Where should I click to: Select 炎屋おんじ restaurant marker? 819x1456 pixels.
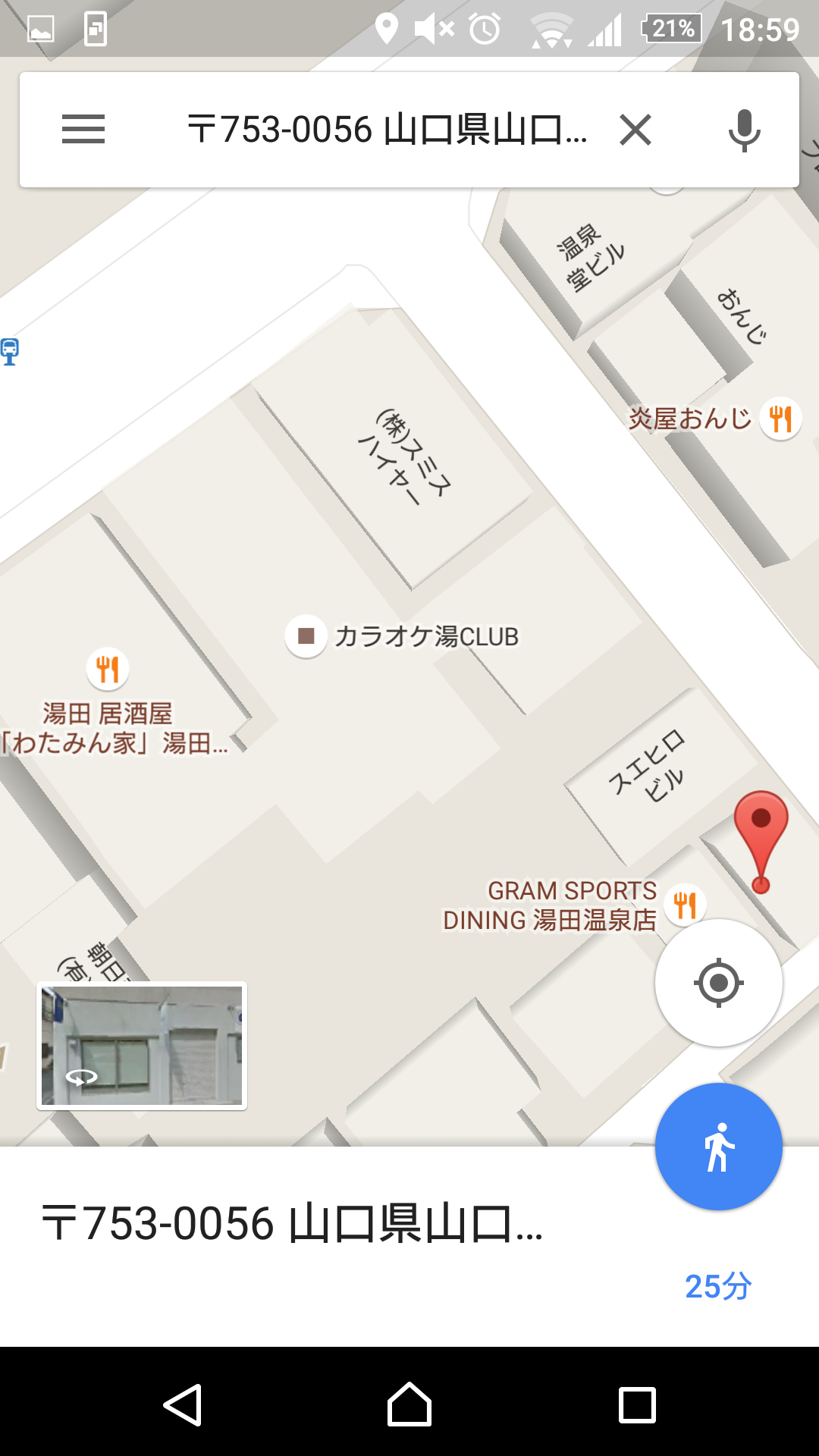[780, 418]
